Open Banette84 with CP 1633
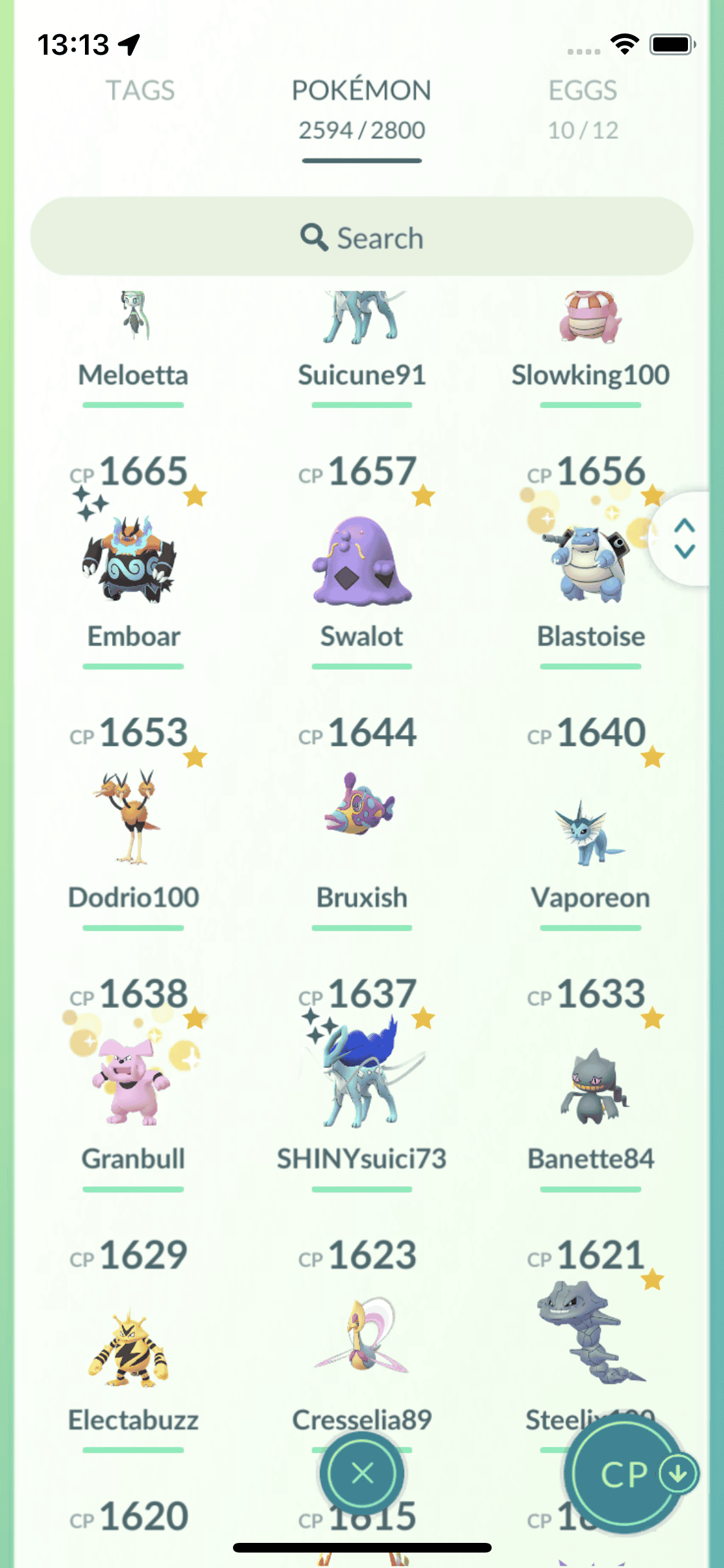Screen dimensions: 724x1568 click(591, 1088)
